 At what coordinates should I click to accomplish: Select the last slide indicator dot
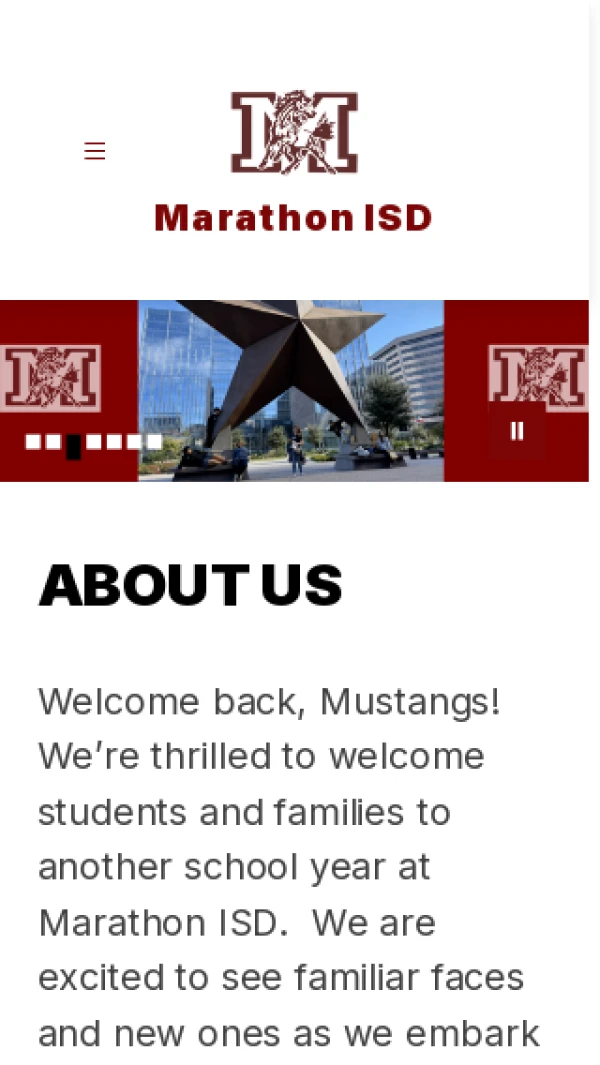pyautogui.click(x=154, y=441)
